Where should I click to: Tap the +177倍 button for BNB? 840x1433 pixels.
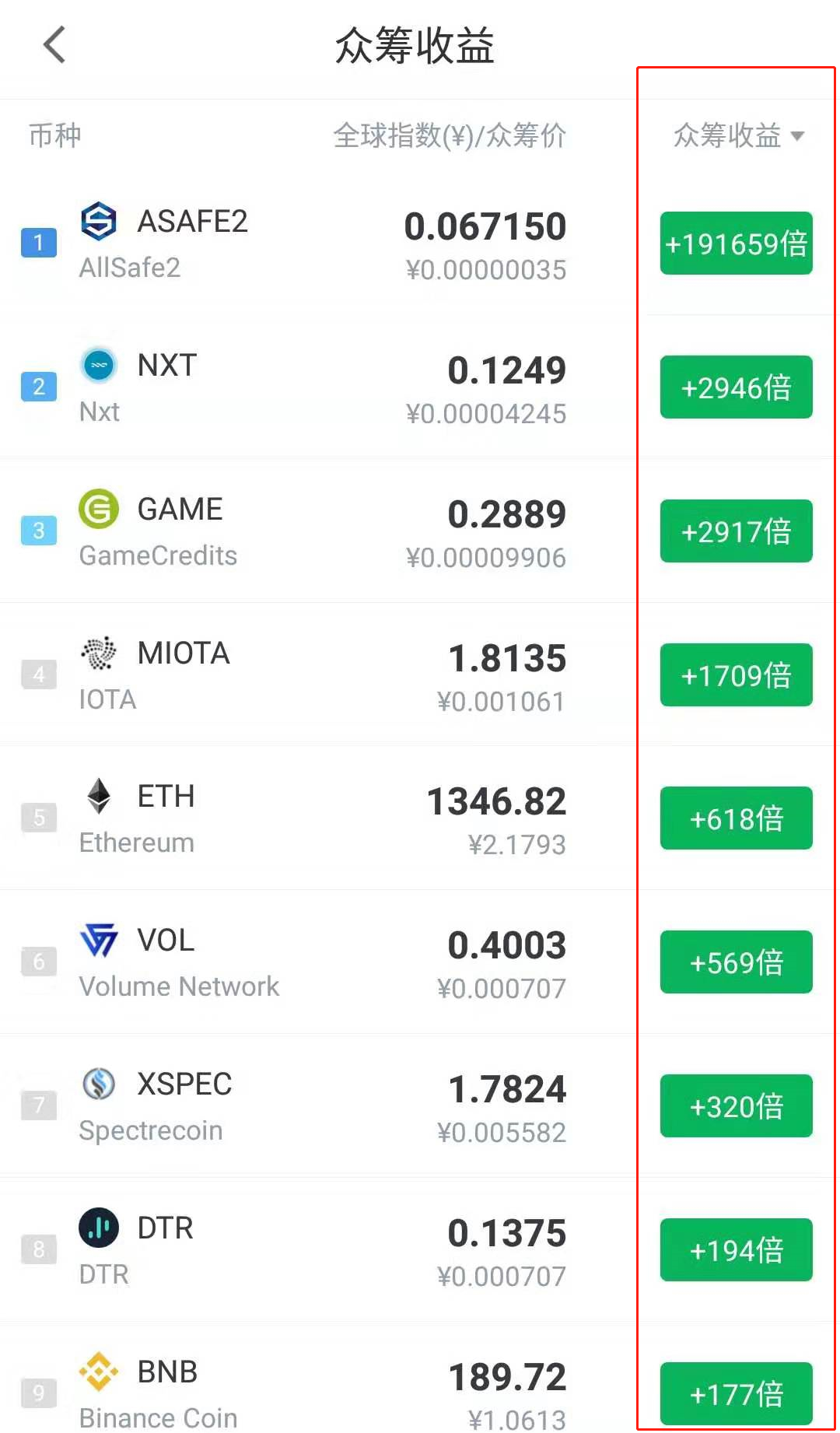coord(737,1393)
